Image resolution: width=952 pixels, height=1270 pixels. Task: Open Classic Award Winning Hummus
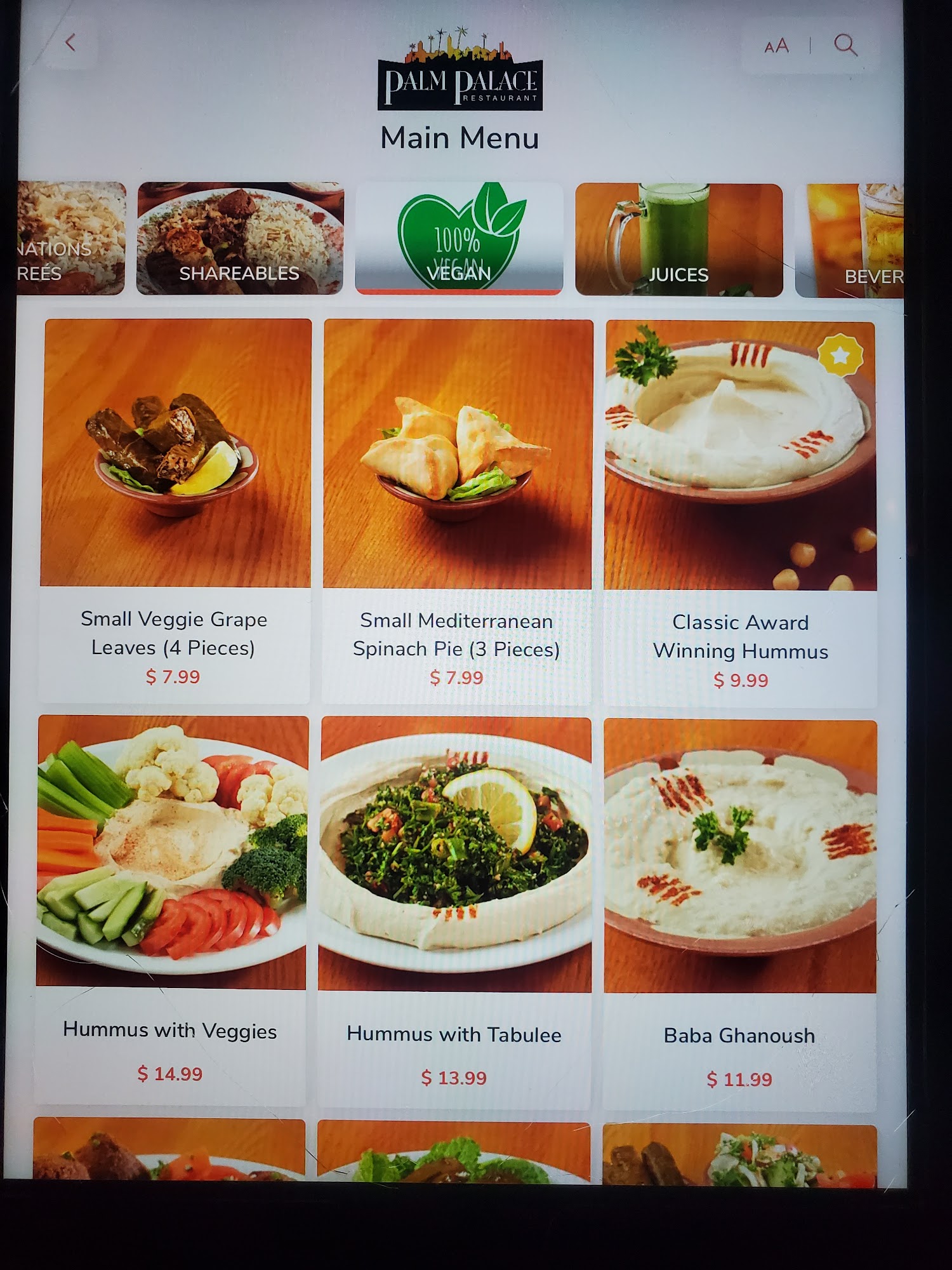[740, 513]
